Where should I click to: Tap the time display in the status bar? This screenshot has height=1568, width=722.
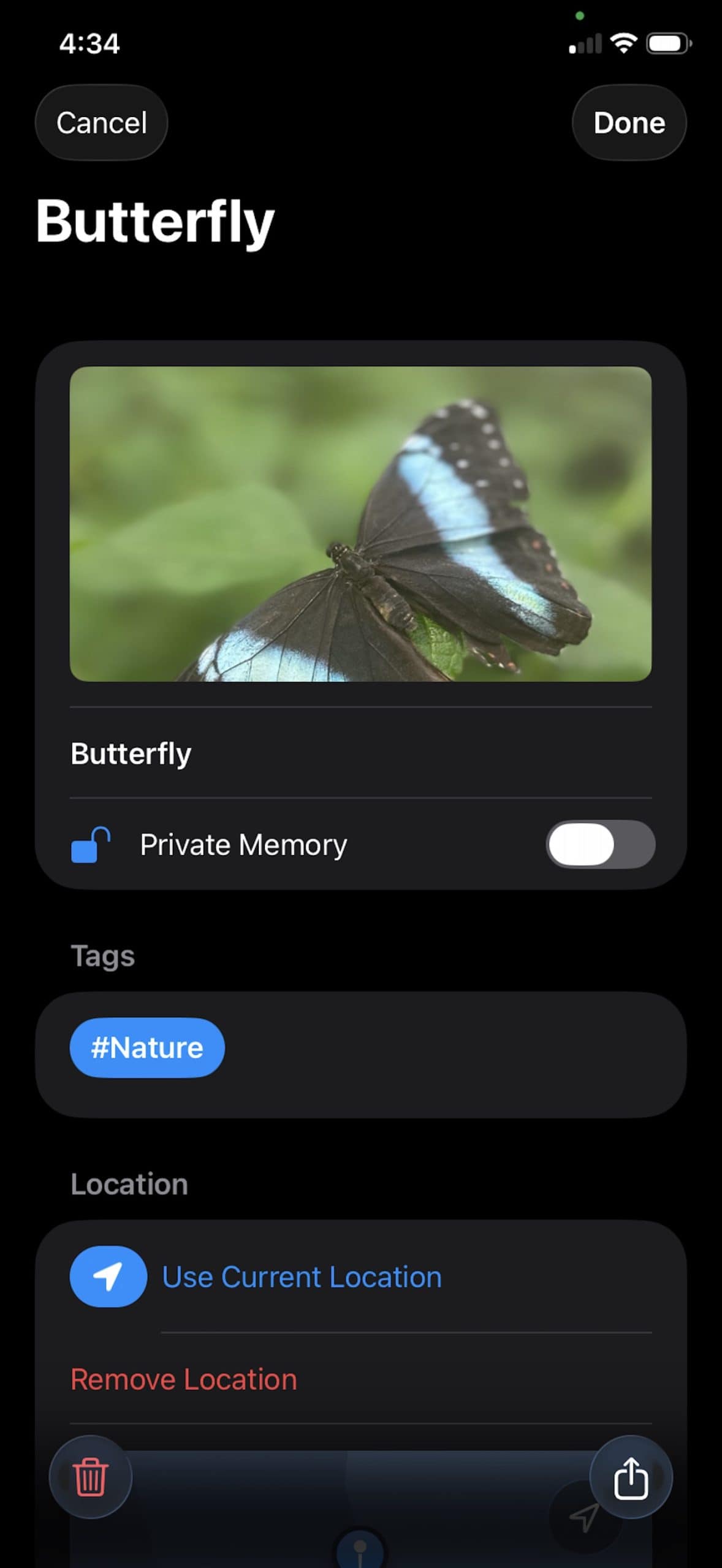pyautogui.click(x=89, y=43)
